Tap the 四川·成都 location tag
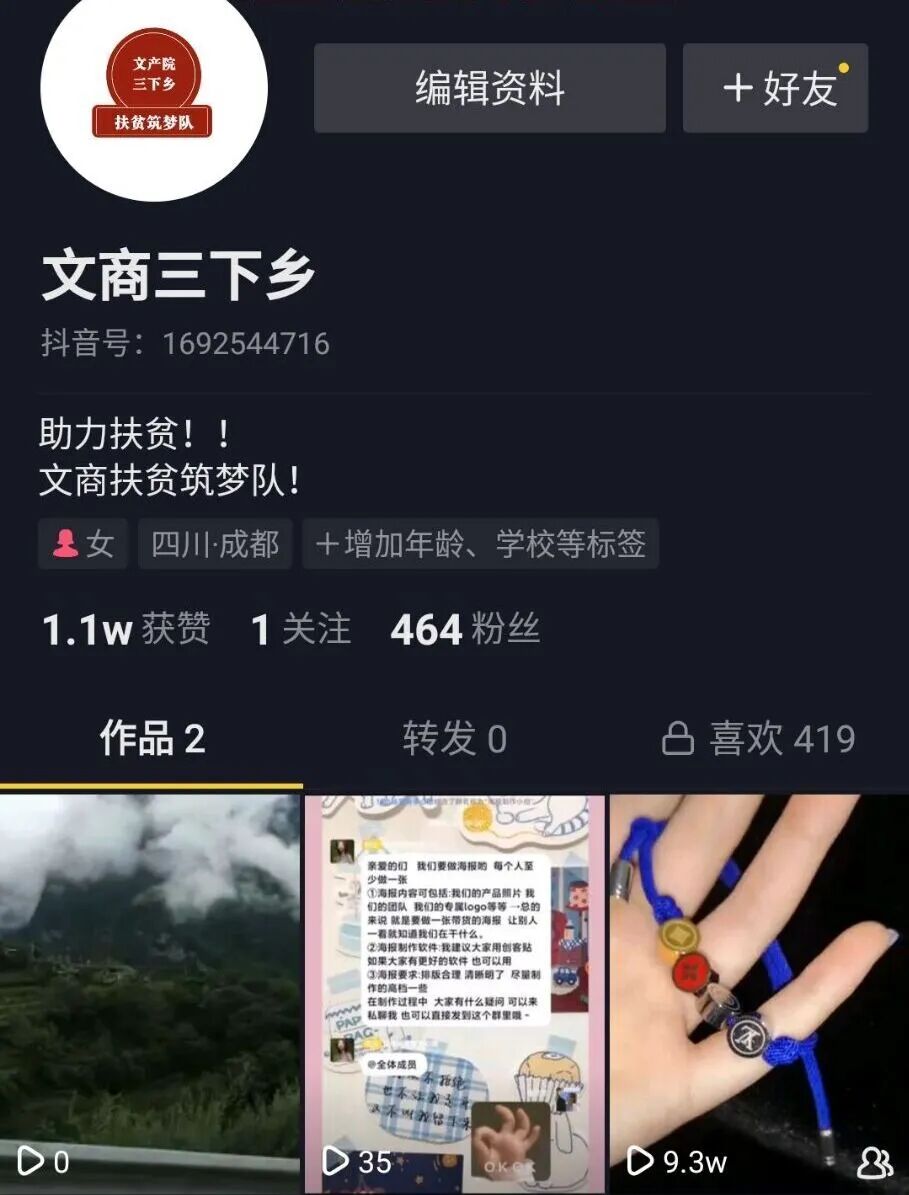 tap(215, 544)
